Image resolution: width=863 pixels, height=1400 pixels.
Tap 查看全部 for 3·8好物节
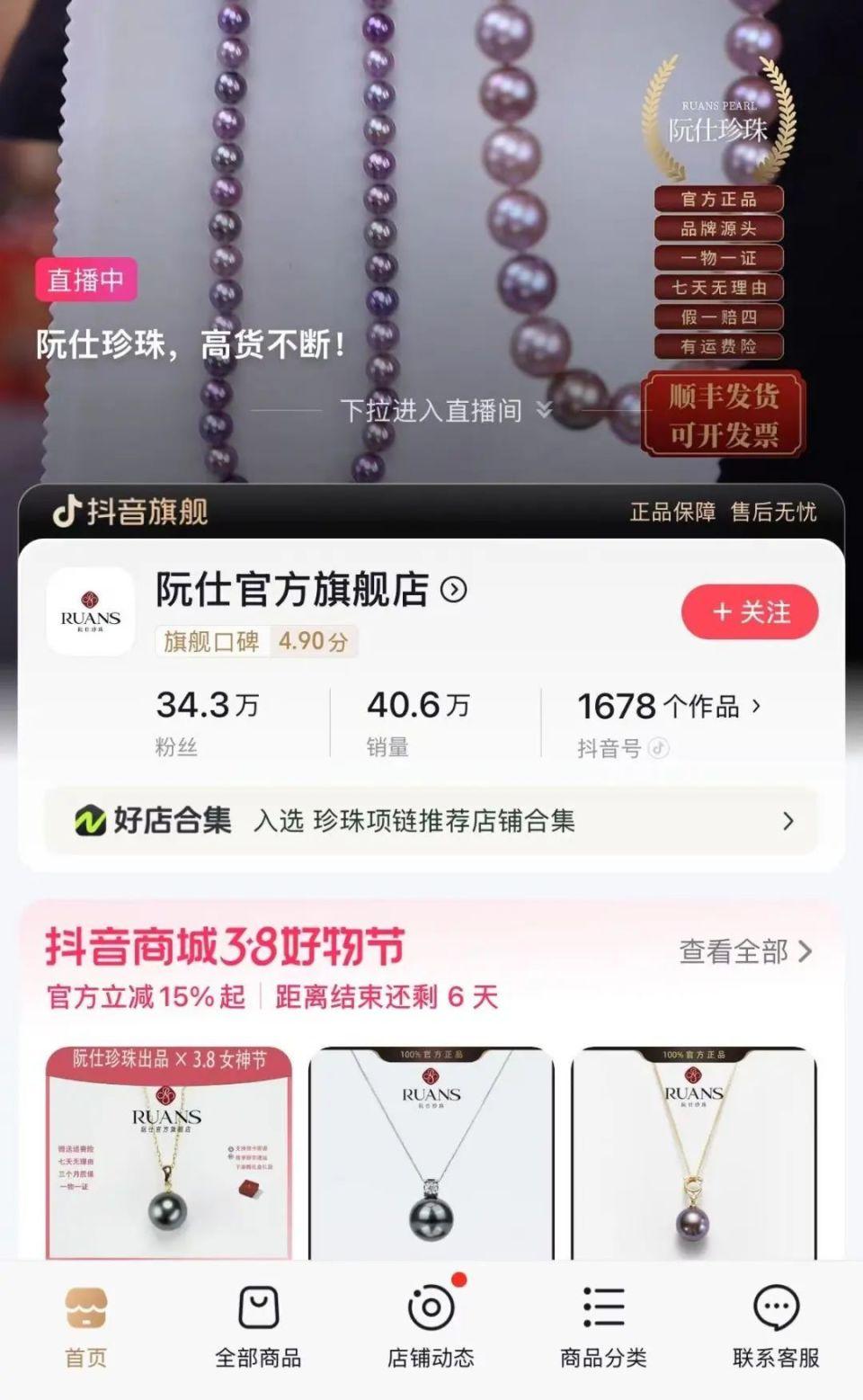point(745,951)
